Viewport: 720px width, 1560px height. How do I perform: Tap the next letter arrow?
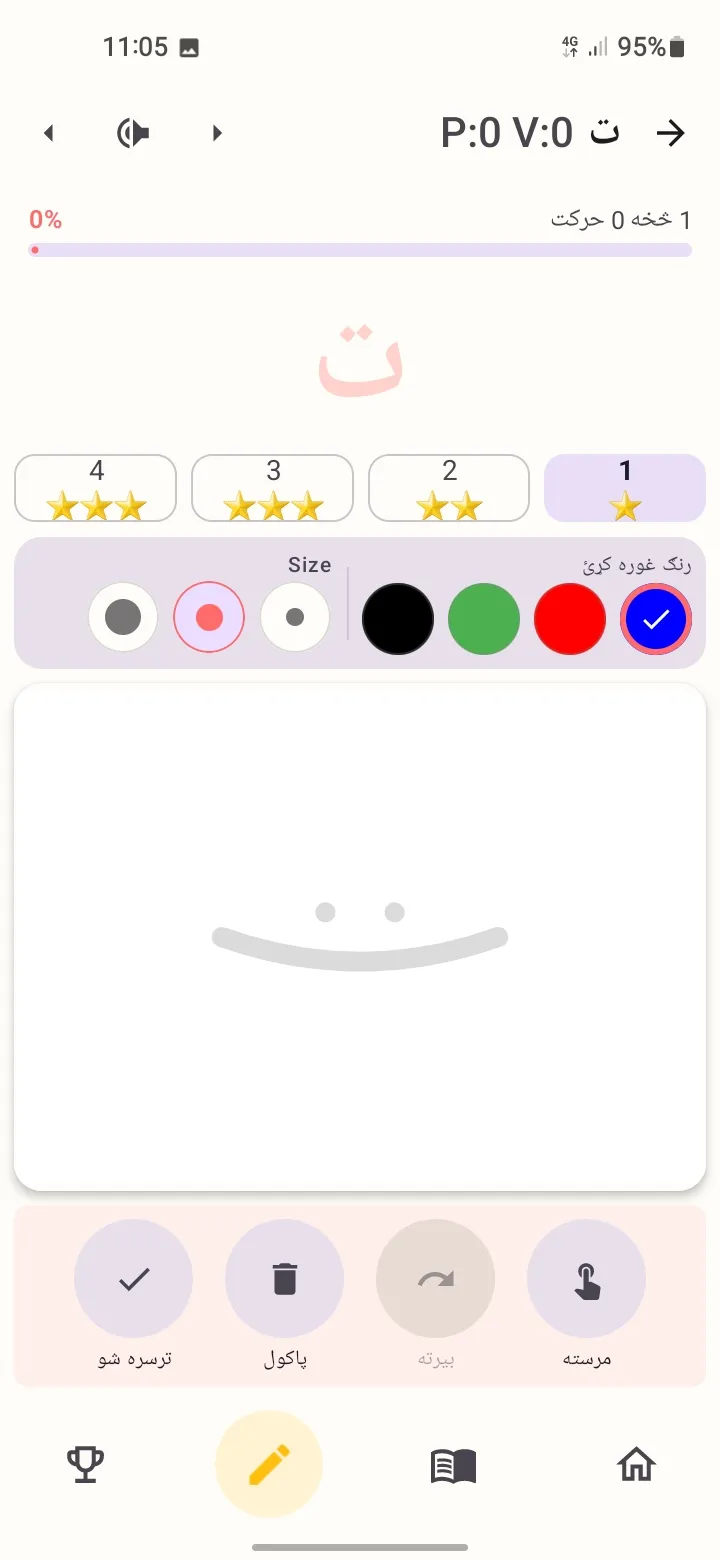(217, 132)
